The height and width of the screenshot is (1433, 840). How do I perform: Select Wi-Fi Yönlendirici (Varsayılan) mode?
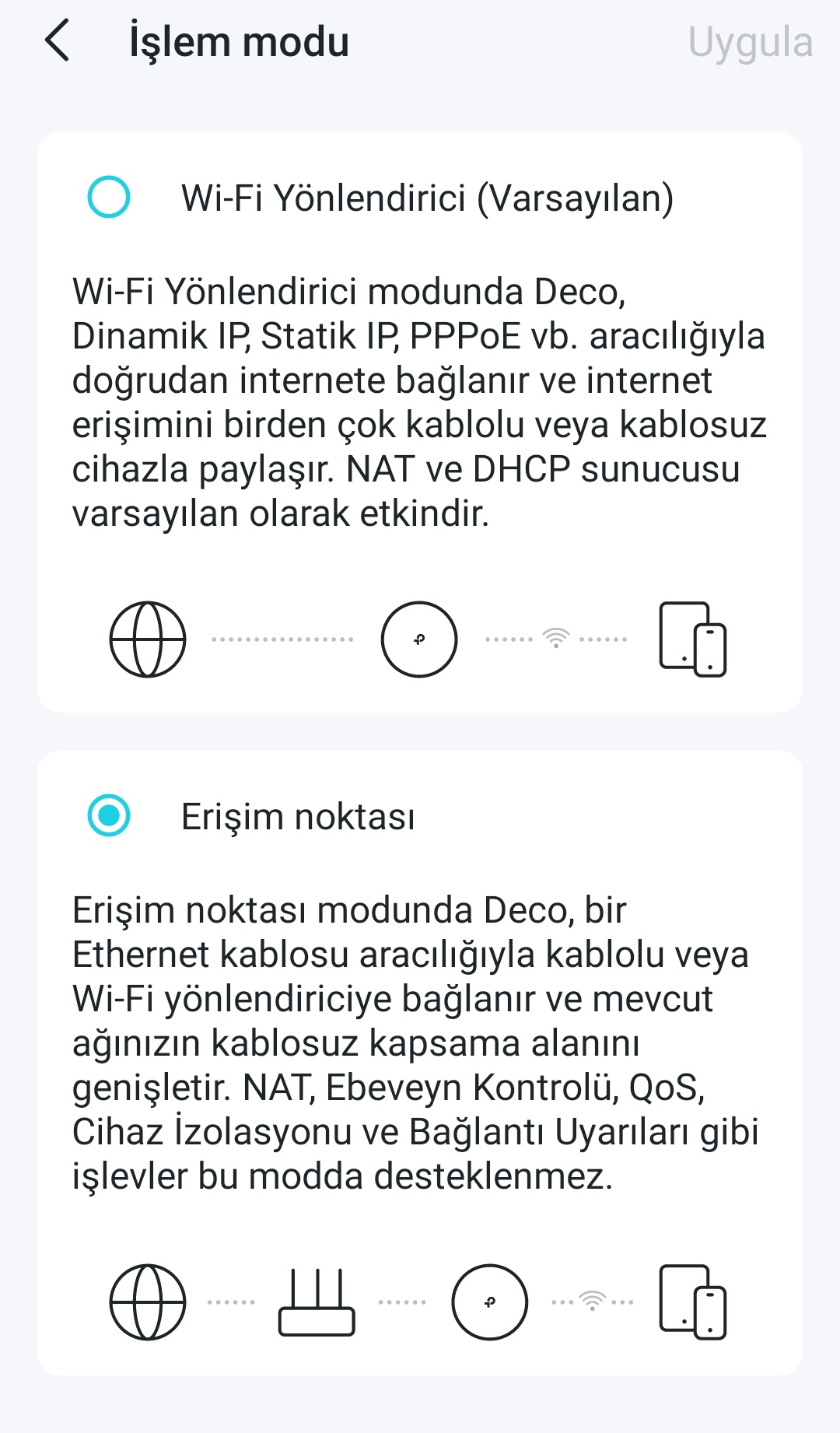click(109, 197)
